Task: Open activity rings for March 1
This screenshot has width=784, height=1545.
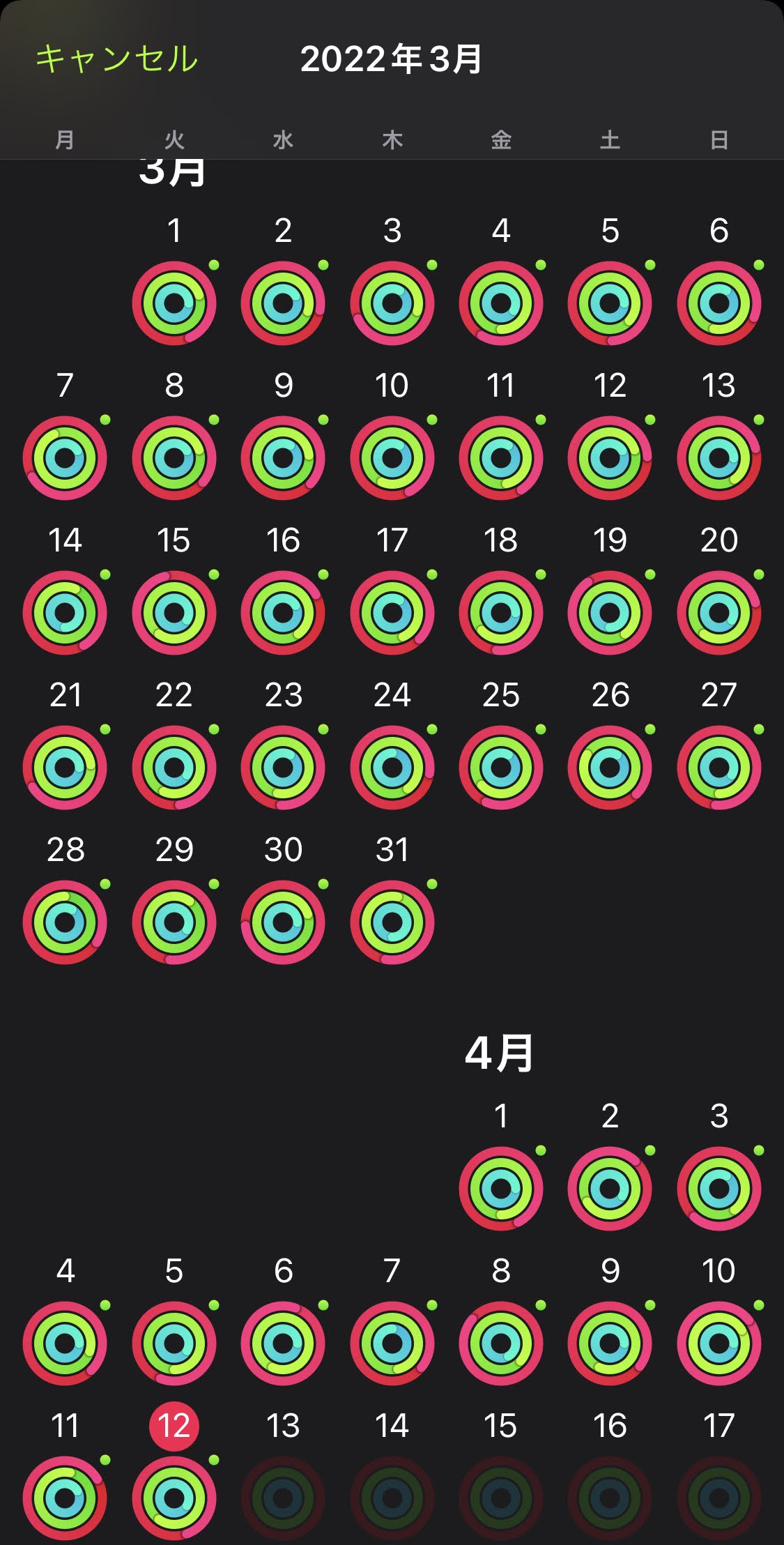Action: (174, 303)
